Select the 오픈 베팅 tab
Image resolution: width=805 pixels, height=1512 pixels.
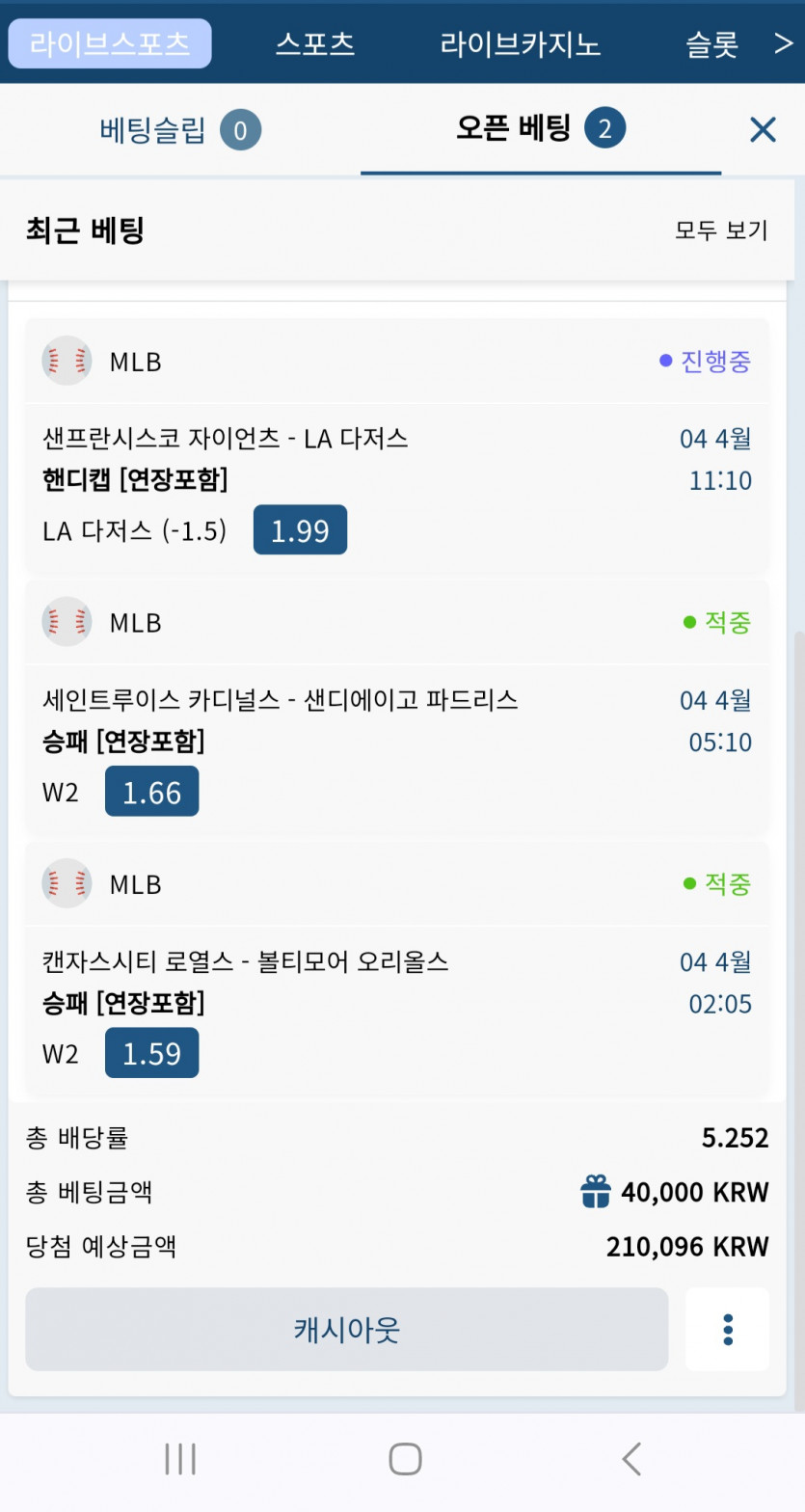click(541, 128)
